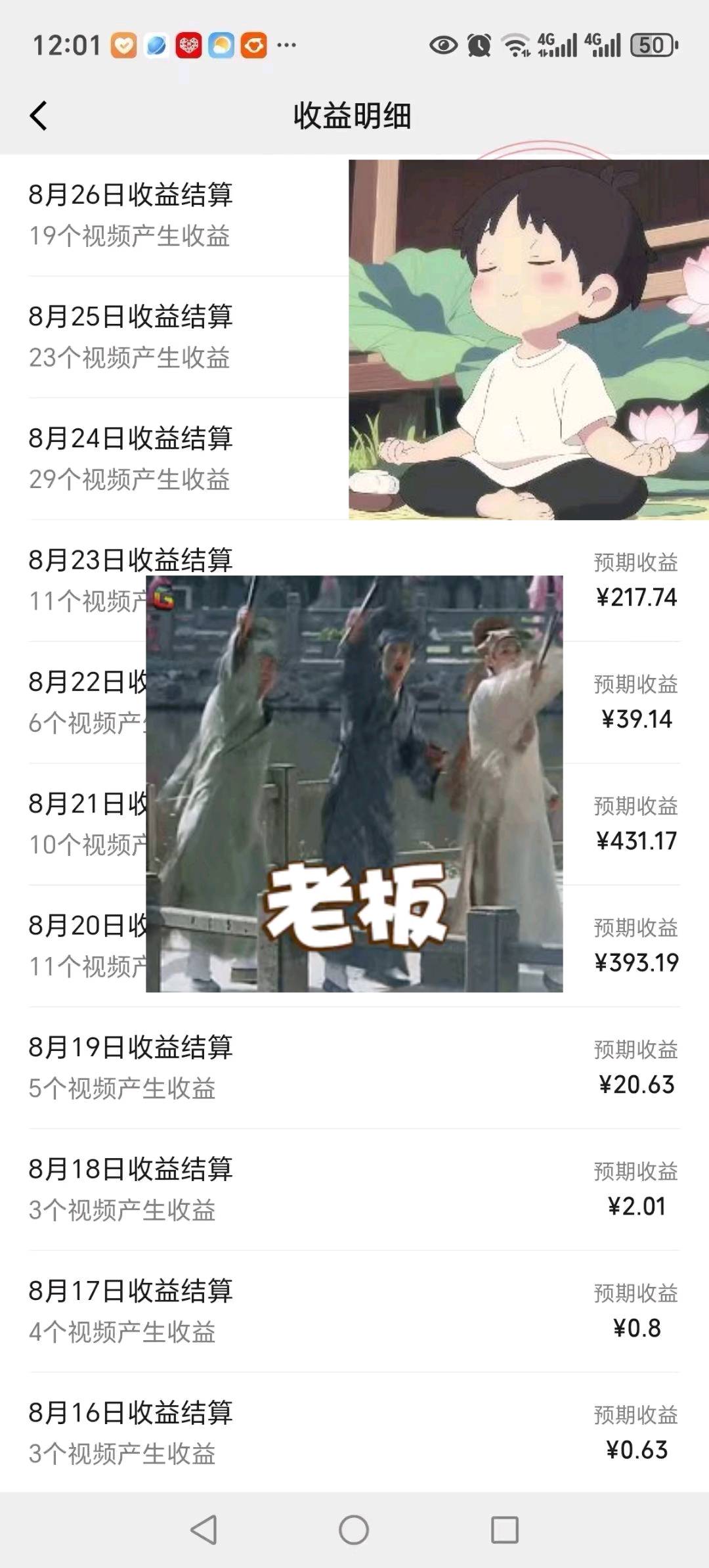This screenshot has height=1568, width=709.
Task: View the 8月17日收益结算 details
Action: click(354, 1311)
